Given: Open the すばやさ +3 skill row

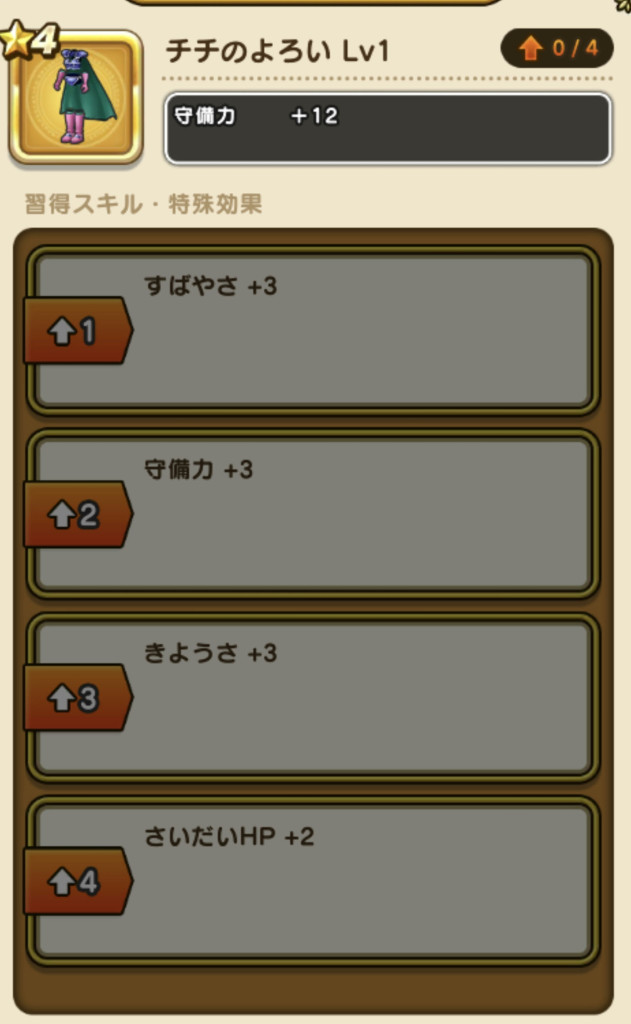Looking at the screenshot, I should (x=312, y=330).
